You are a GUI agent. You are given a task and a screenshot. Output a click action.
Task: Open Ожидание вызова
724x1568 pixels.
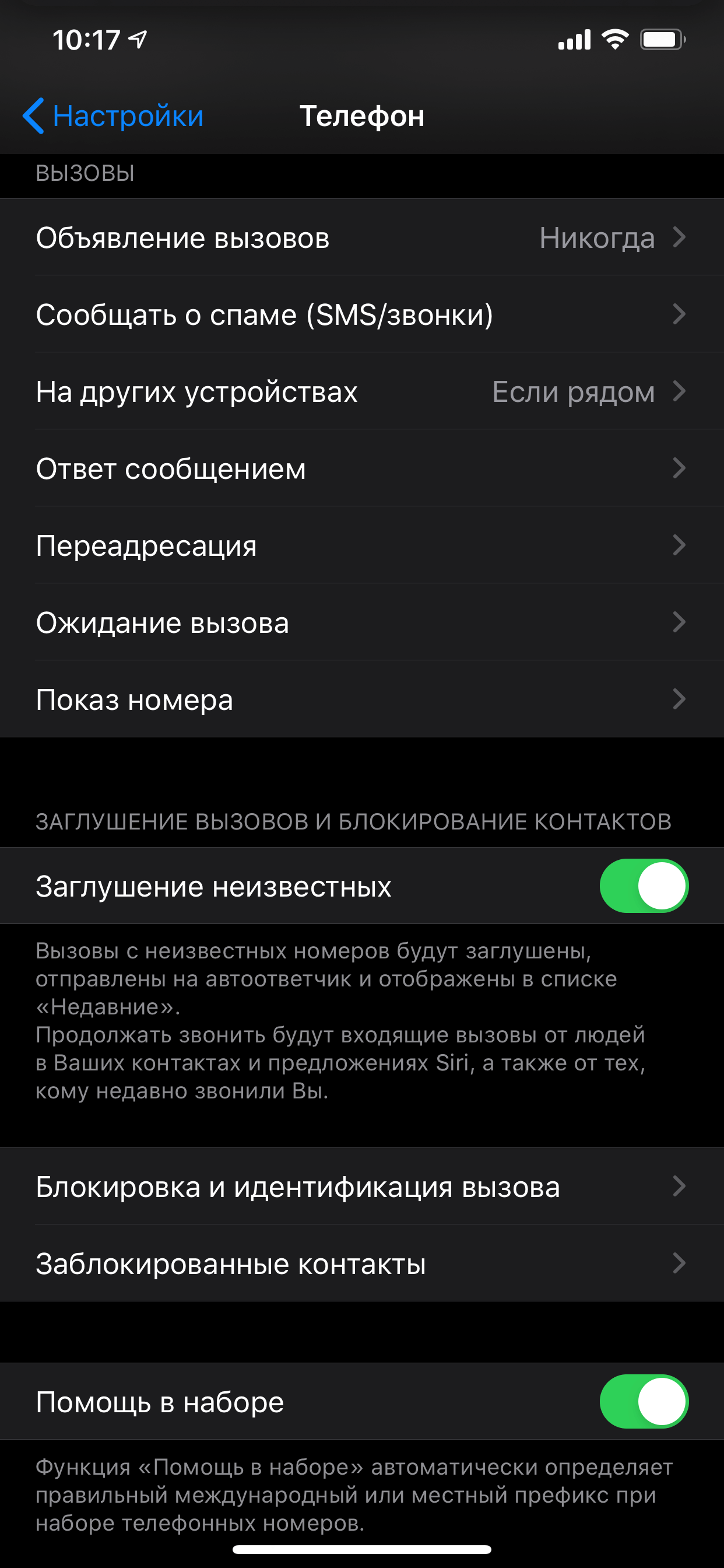coord(361,622)
